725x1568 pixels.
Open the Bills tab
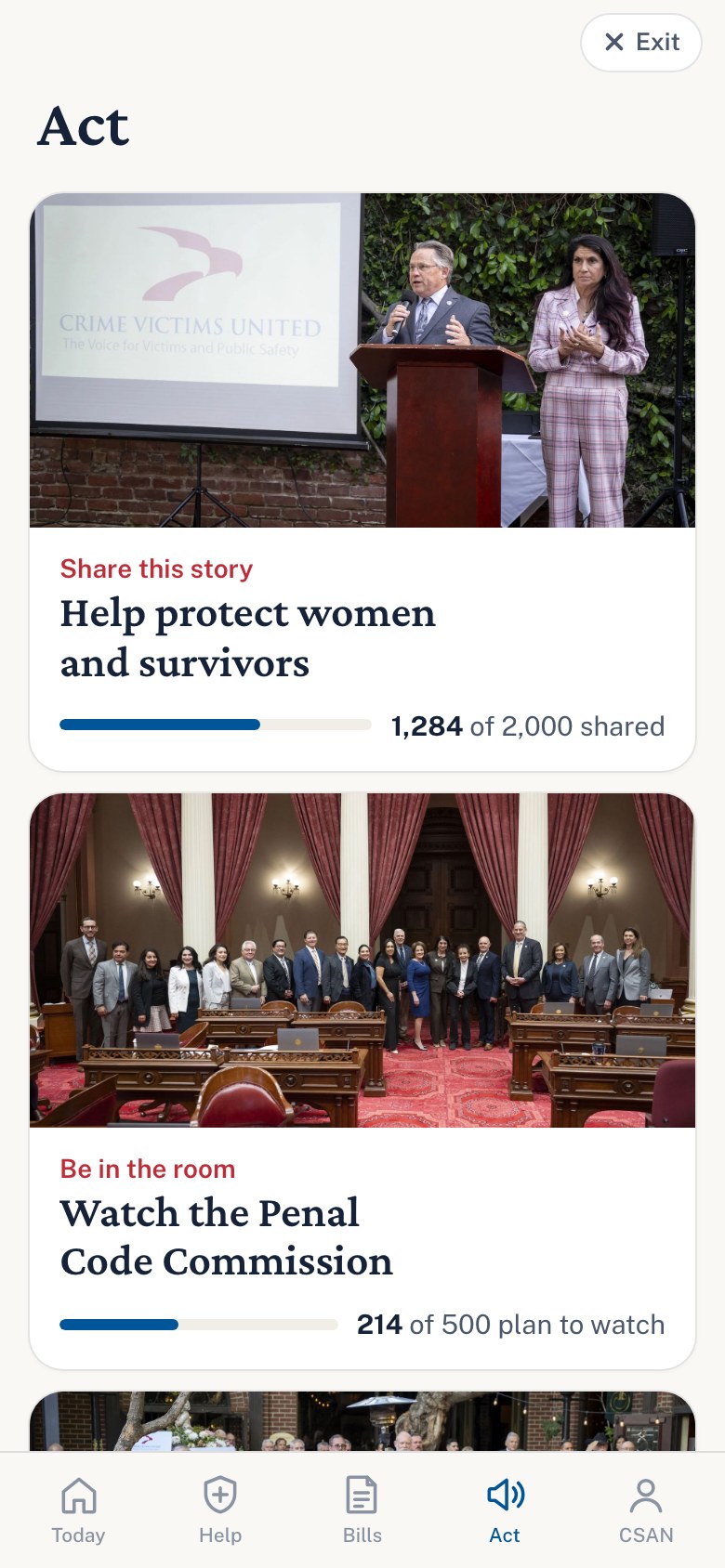click(x=362, y=1509)
